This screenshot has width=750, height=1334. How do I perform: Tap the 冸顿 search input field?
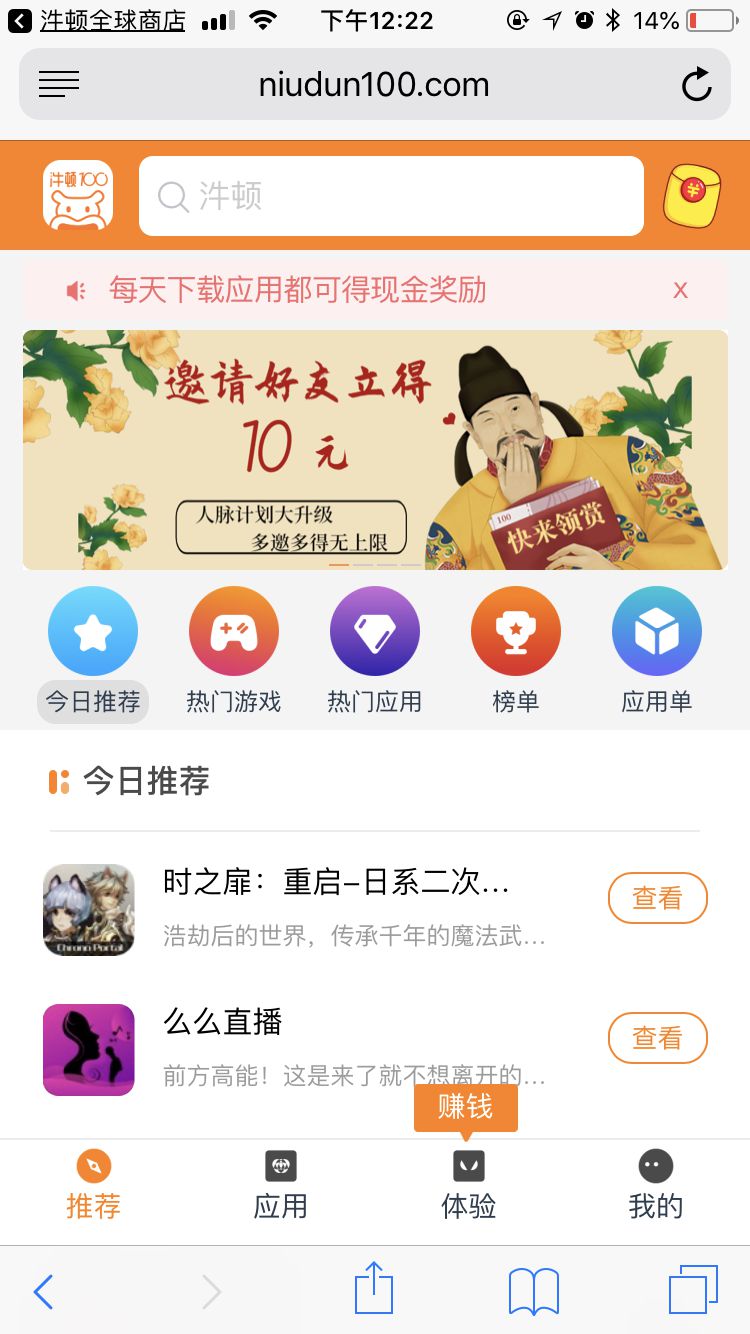click(x=390, y=195)
